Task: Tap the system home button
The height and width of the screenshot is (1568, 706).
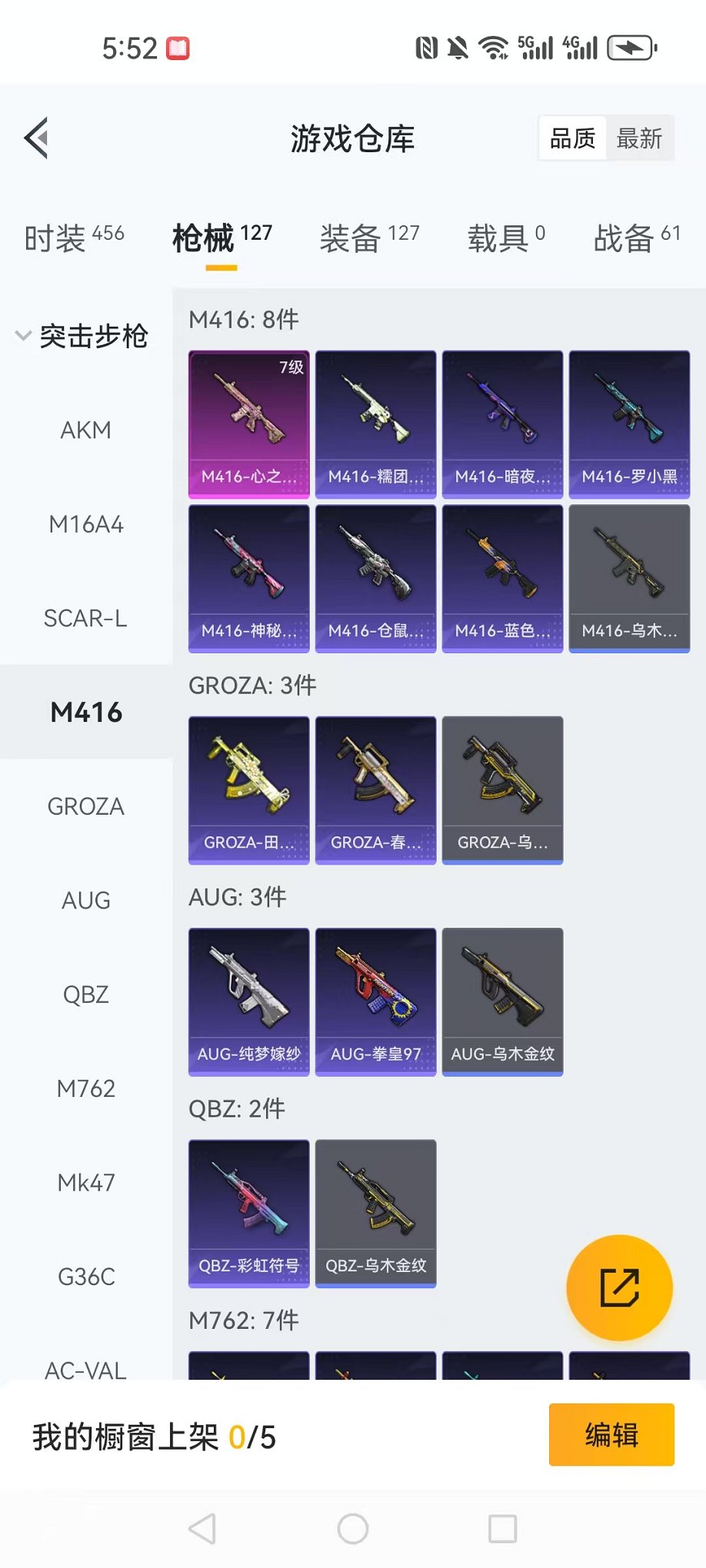Action: [x=353, y=1529]
